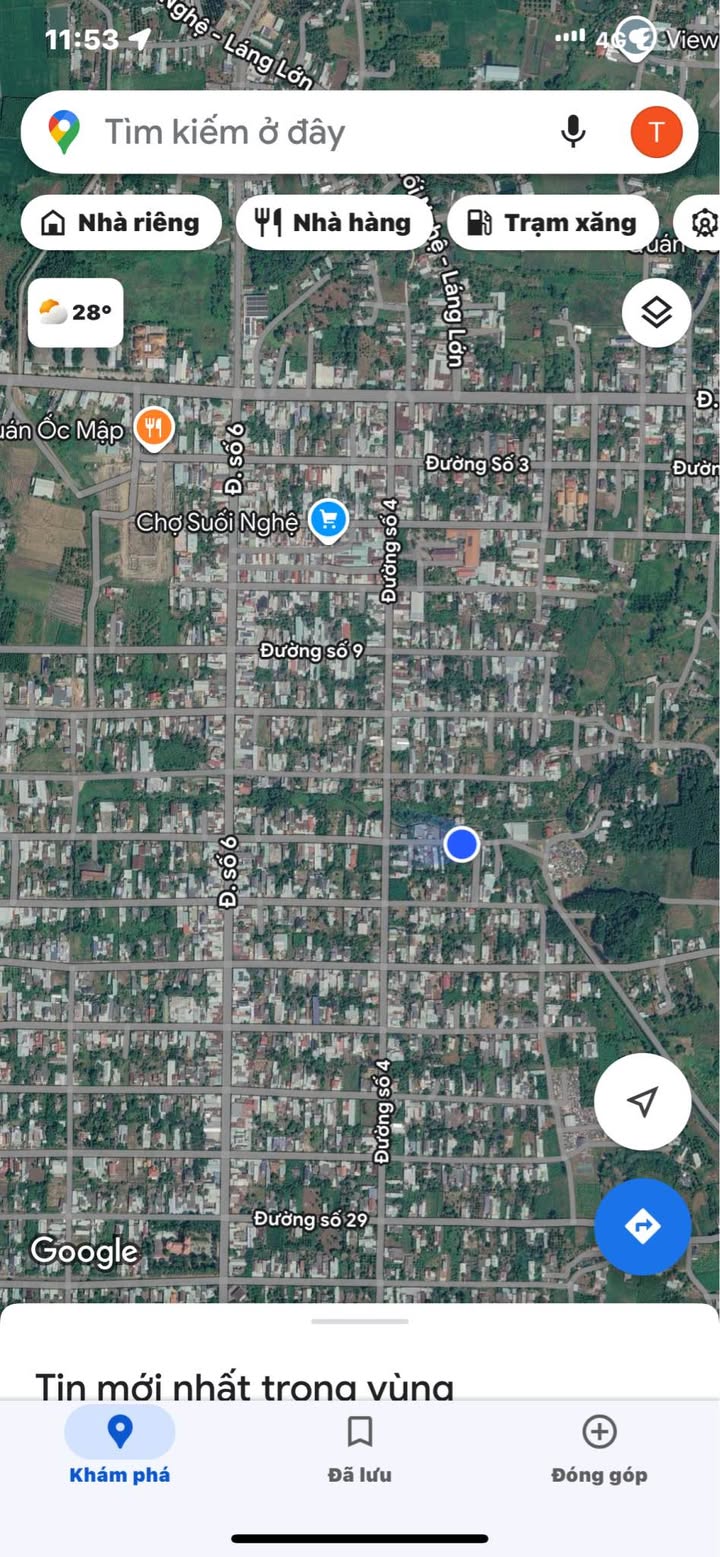
Task: Recenter map on my location
Action: point(642,1101)
